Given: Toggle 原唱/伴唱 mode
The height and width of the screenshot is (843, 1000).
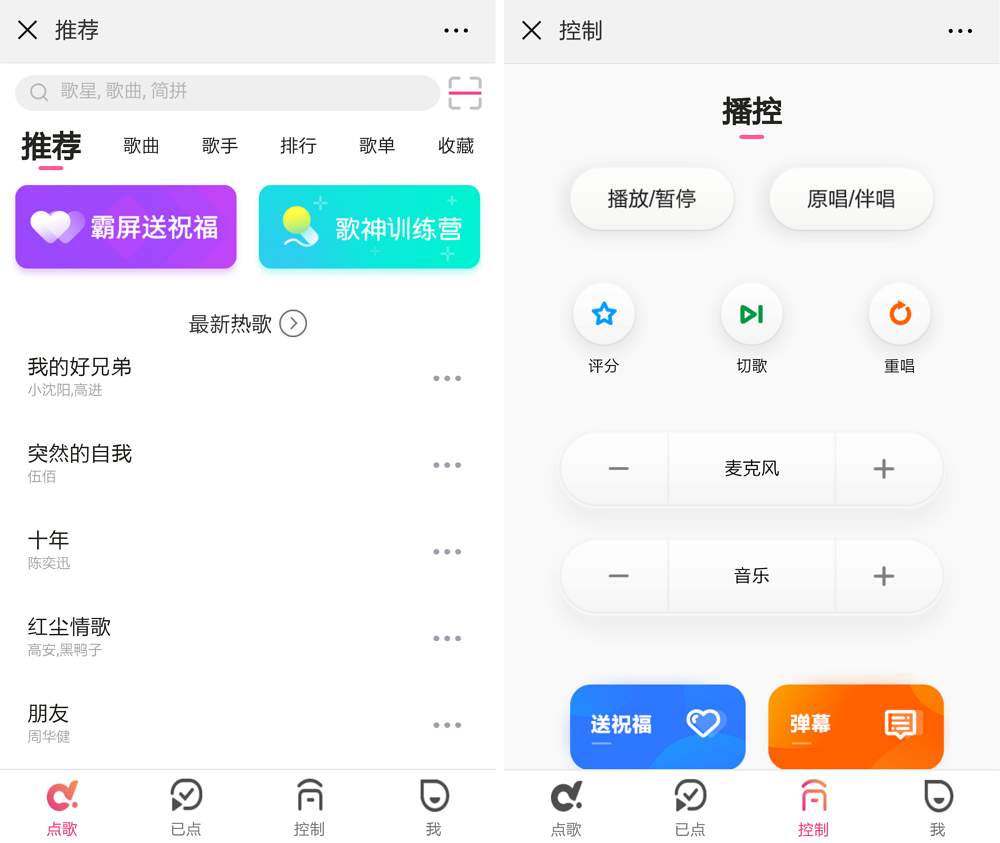Looking at the screenshot, I should point(851,199).
